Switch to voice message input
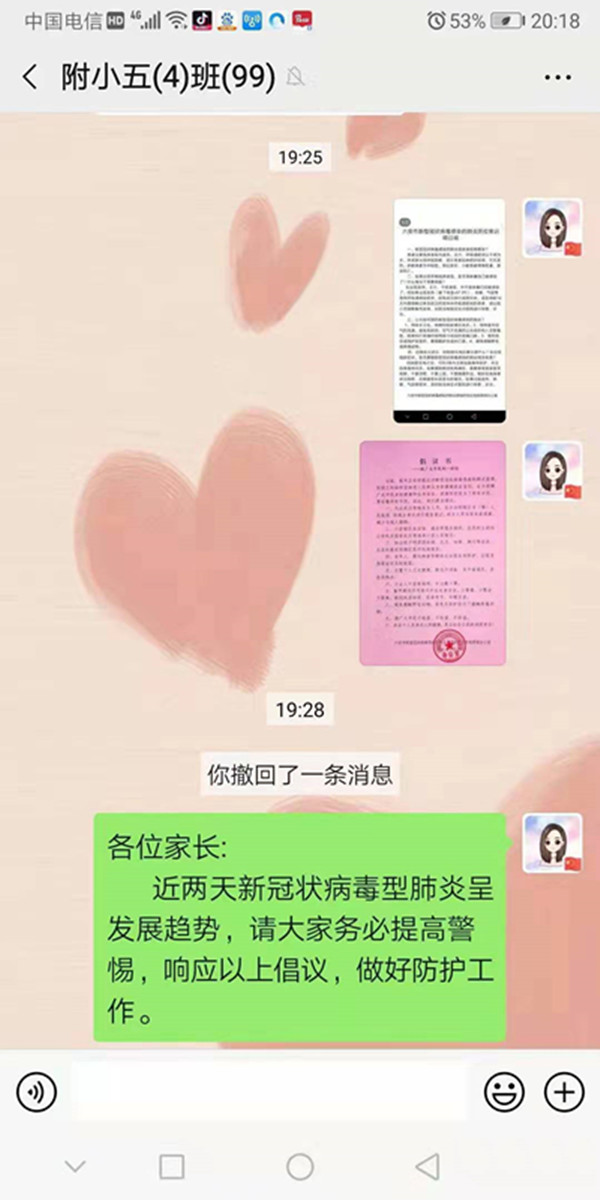The image size is (600, 1200). coord(37,1092)
